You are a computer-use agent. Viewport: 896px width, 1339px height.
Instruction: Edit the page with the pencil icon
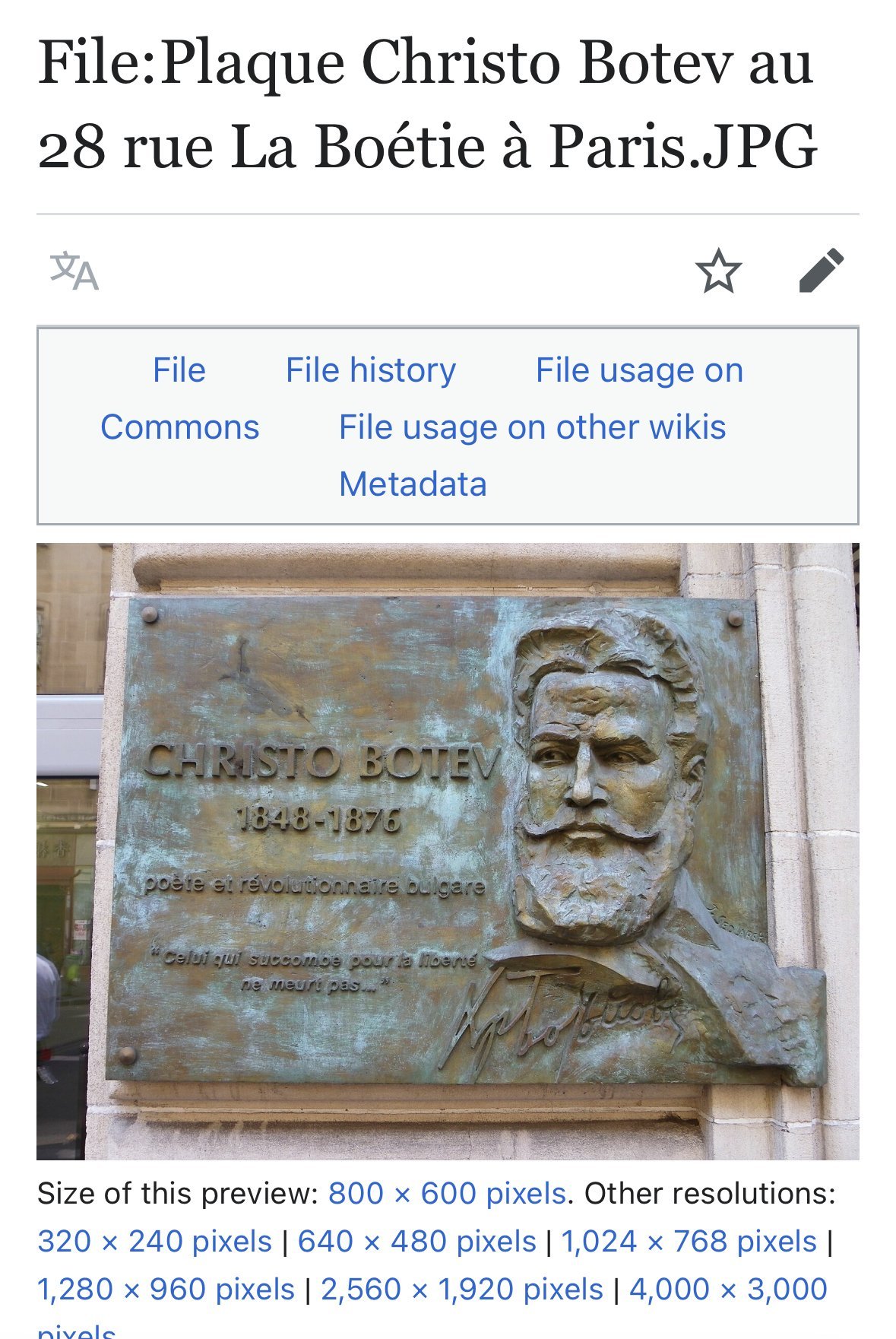[x=822, y=271]
